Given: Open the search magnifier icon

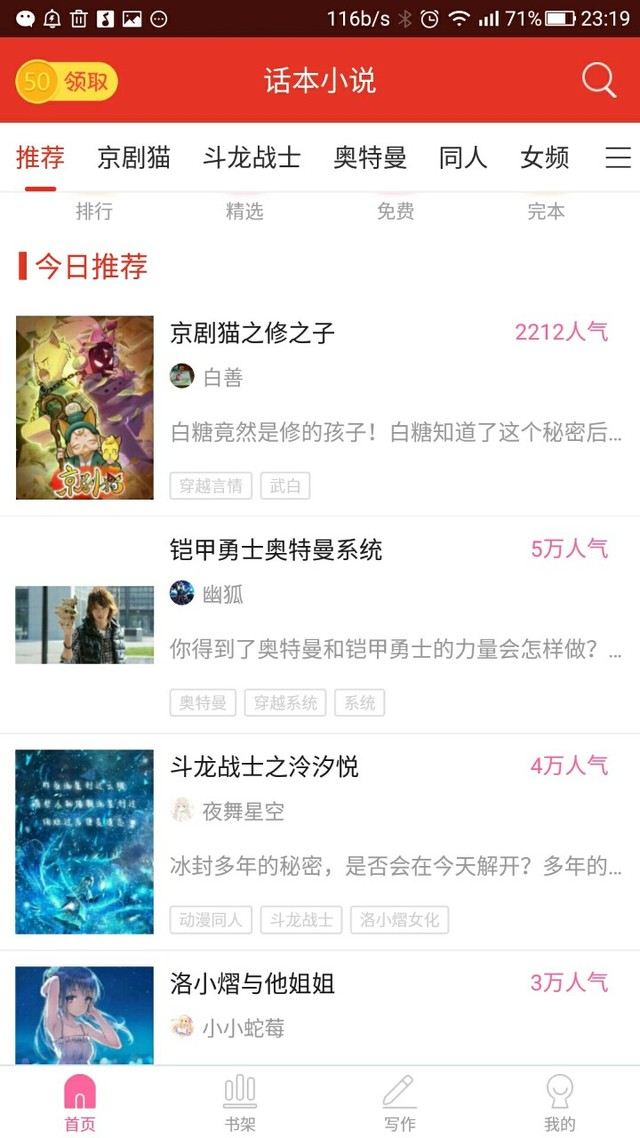Looking at the screenshot, I should [x=599, y=80].
